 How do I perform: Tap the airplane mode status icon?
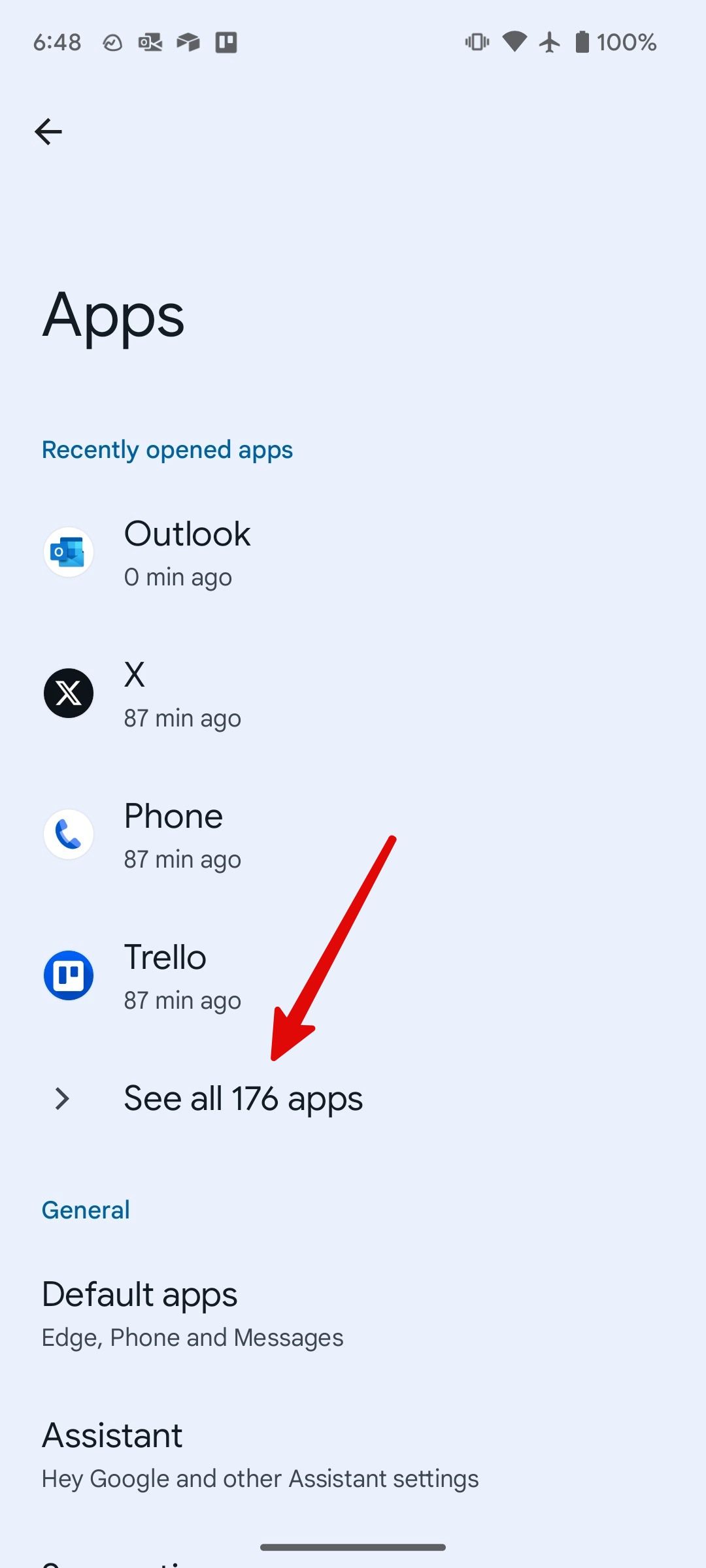pyautogui.click(x=550, y=42)
